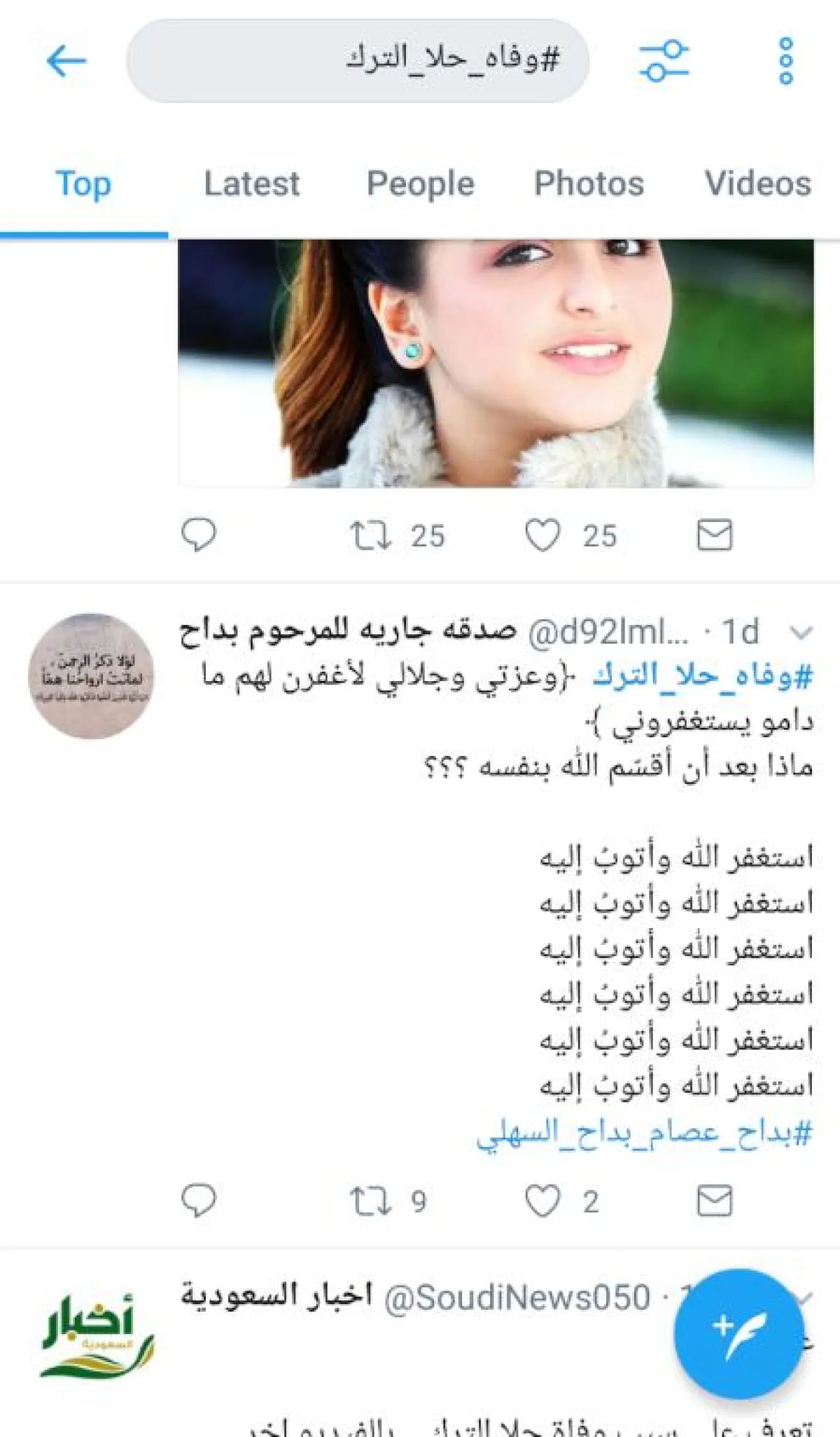
Task: Switch to the Latest tab
Action: (x=251, y=184)
